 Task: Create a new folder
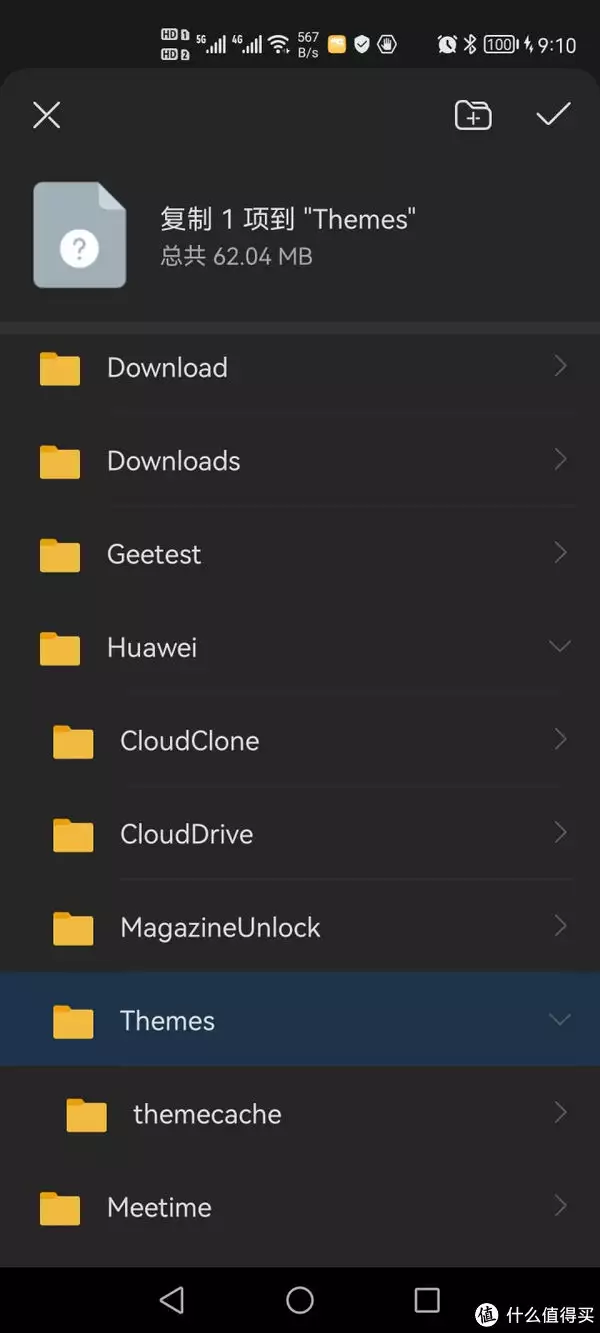point(473,115)
